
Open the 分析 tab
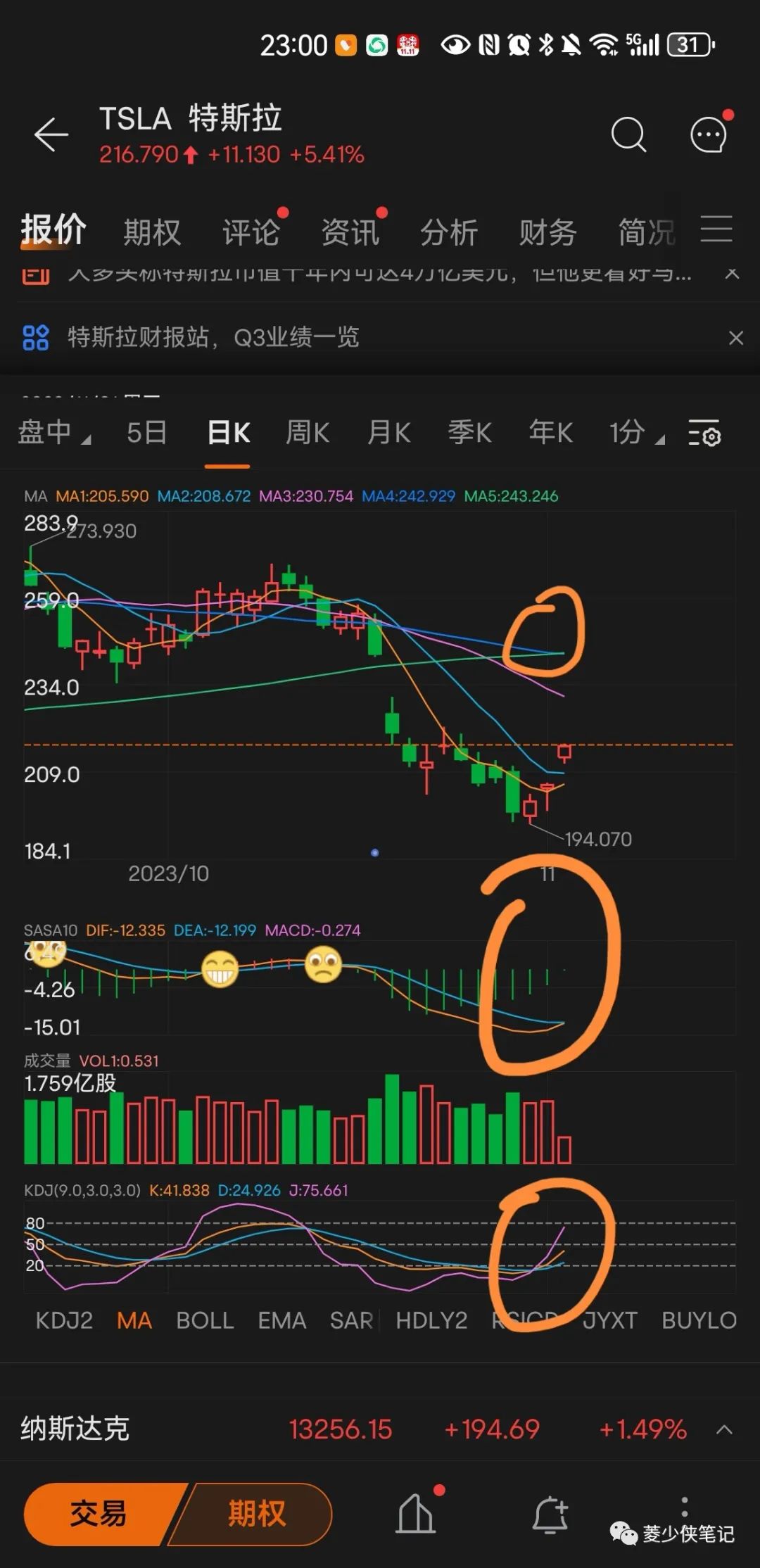pos(448,232)
